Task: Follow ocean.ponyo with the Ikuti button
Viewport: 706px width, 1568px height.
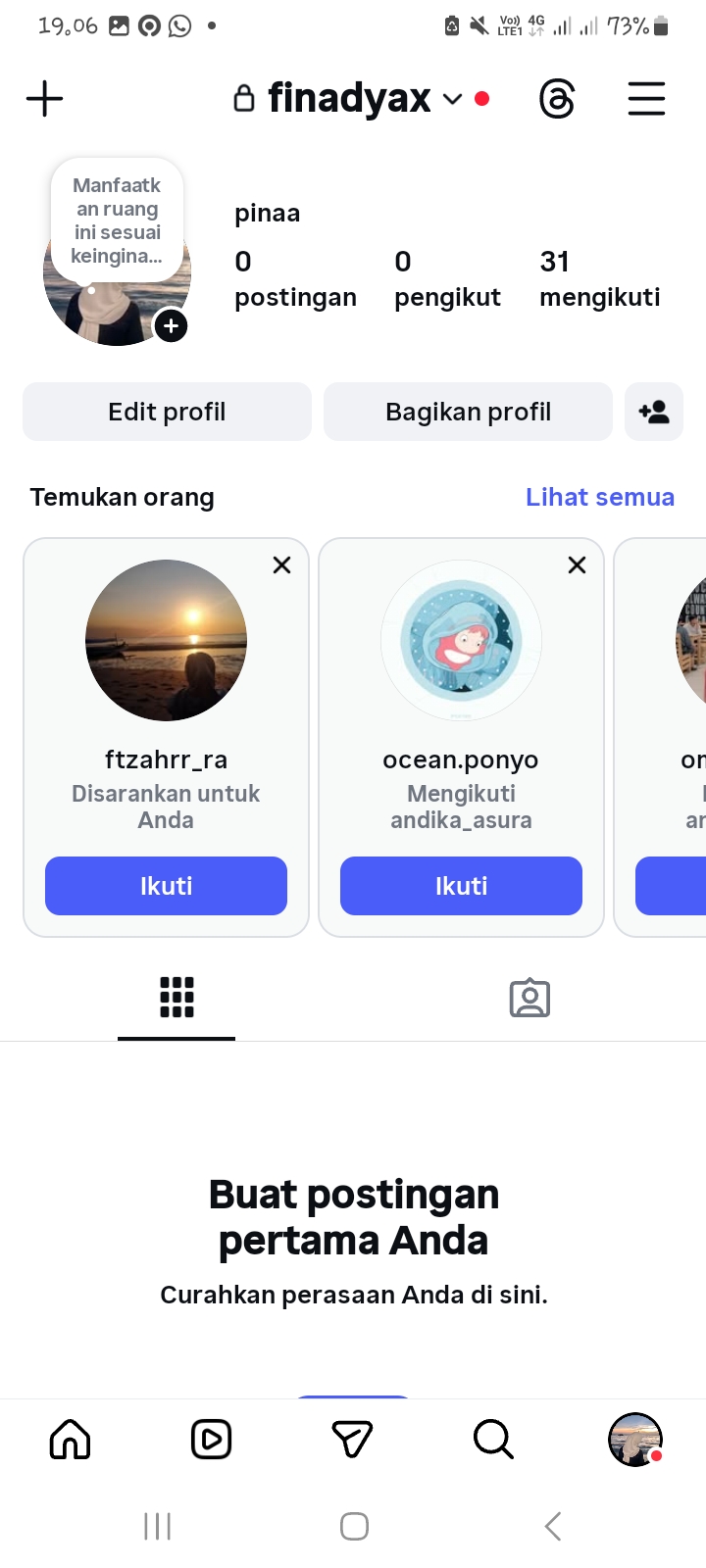Action: click(461, 886)
